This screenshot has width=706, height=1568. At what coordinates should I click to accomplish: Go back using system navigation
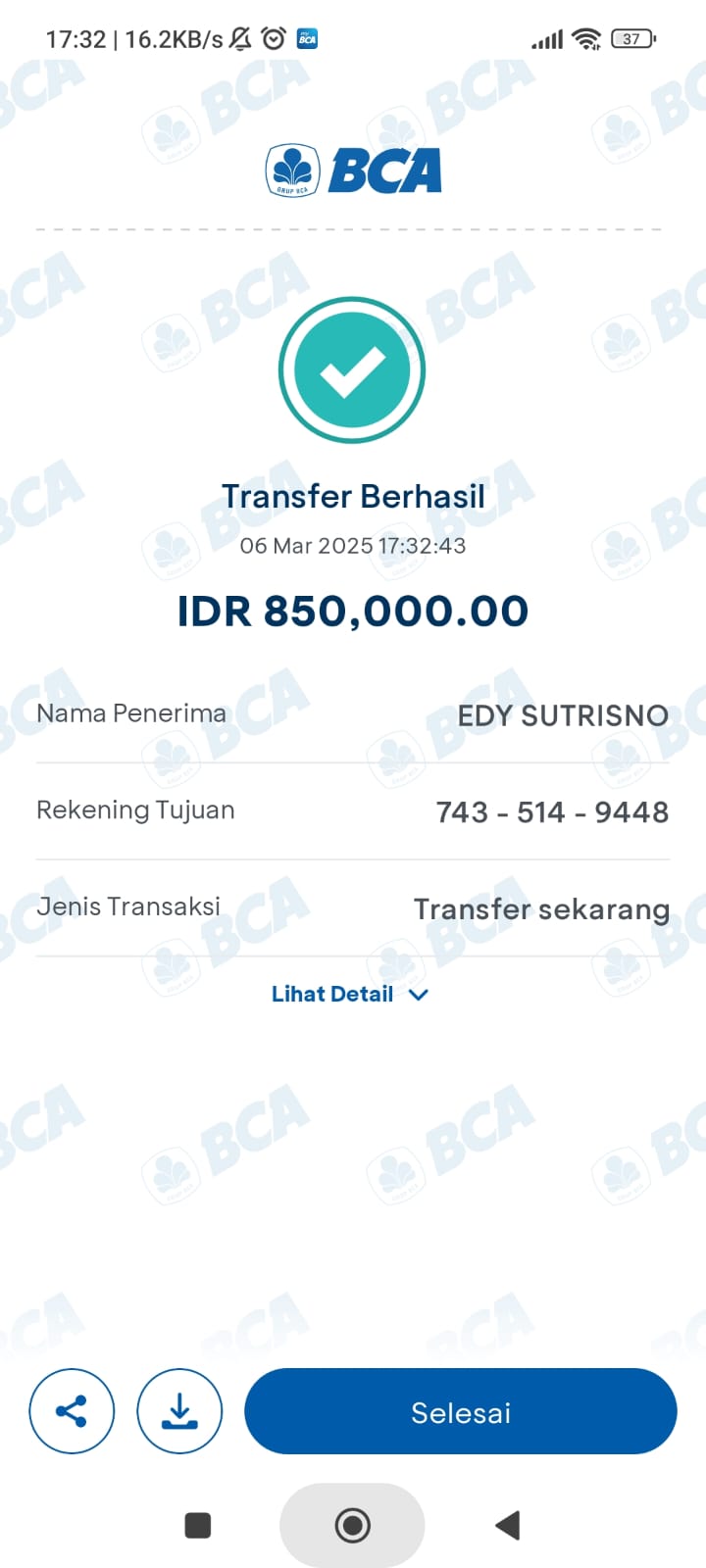(x=507, y=1525)
